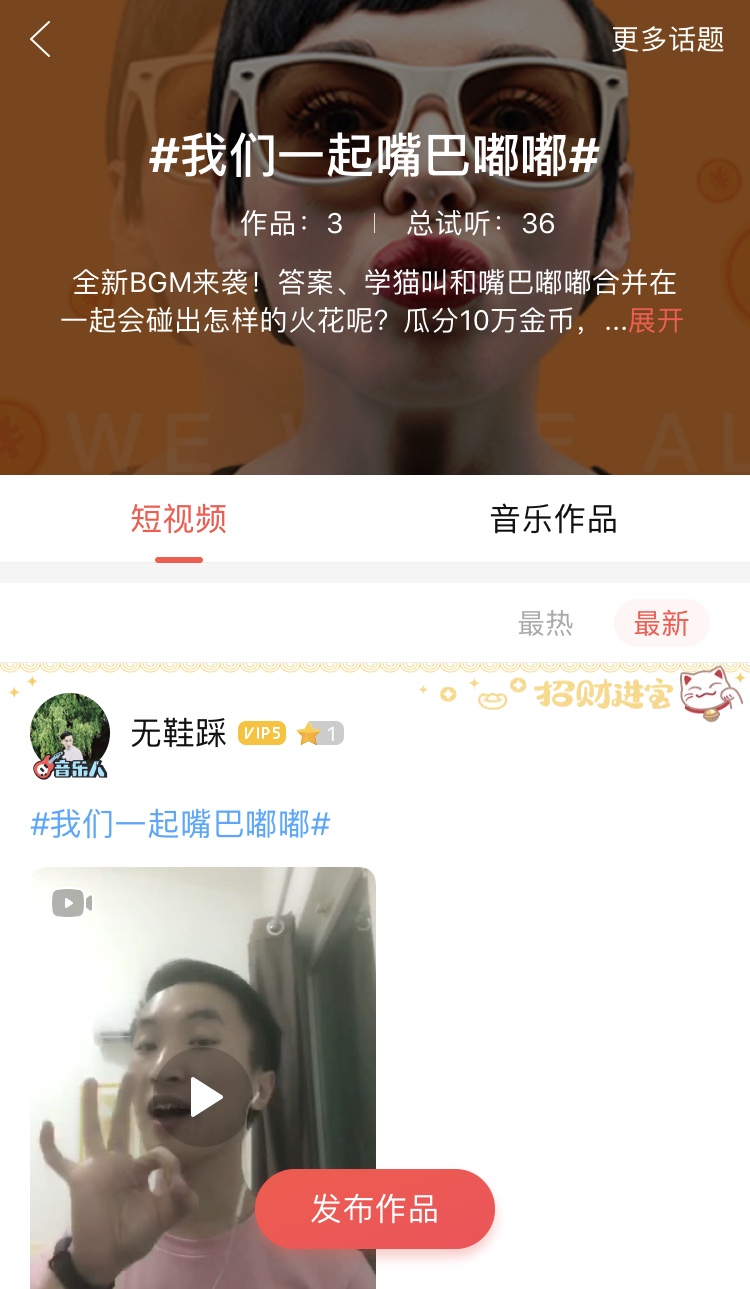
Task: Tap 发布作品 to publish a work
Action: tap(375, 1209)
